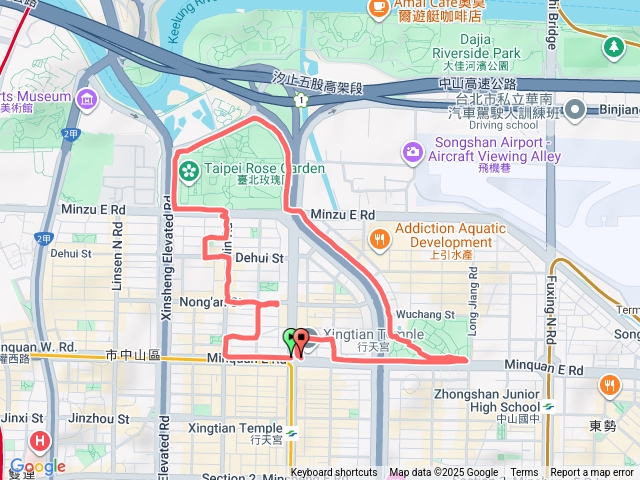This screenshot has height=480, width=640.
Task: Open the Keyboard shortcuts link
Action: [334, 473]
